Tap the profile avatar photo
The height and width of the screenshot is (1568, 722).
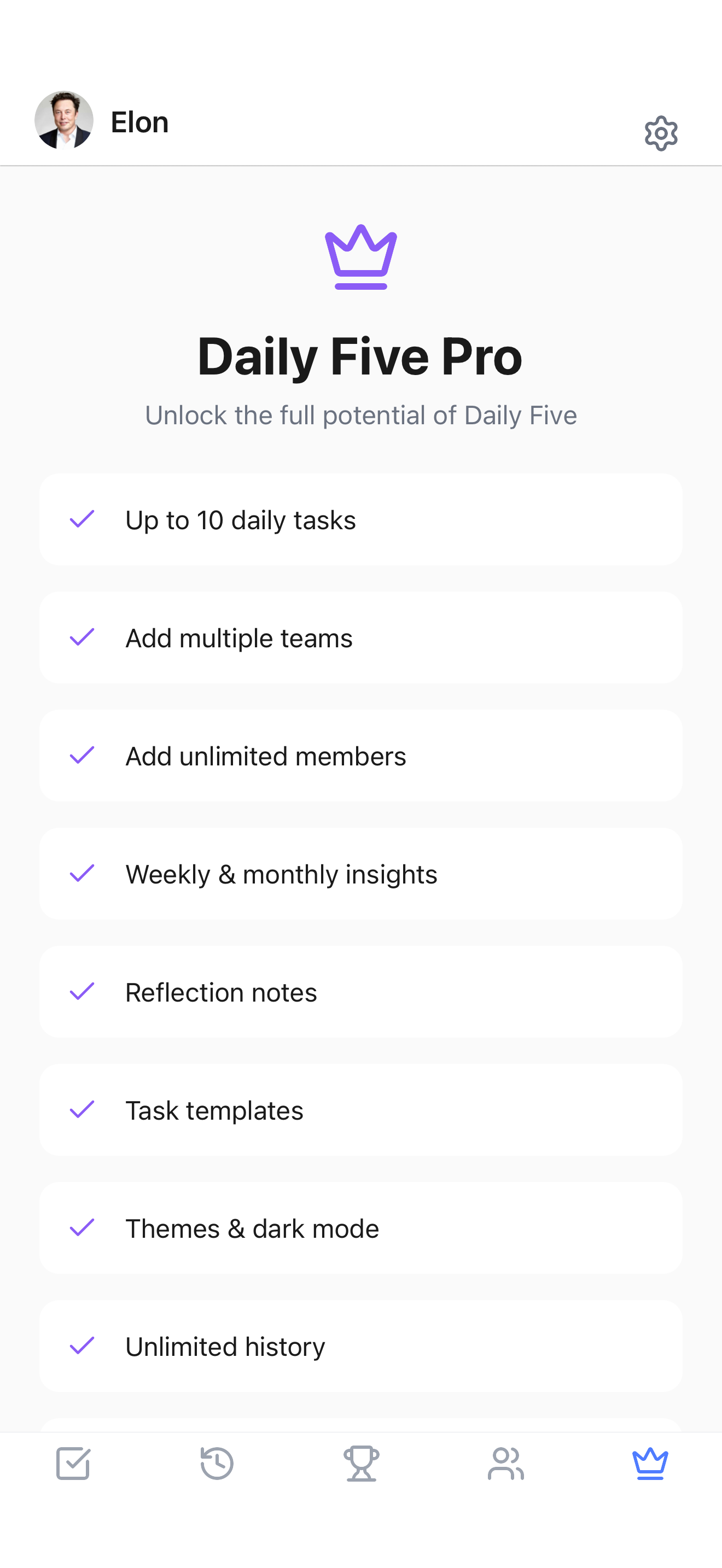[x=64, y=120]
